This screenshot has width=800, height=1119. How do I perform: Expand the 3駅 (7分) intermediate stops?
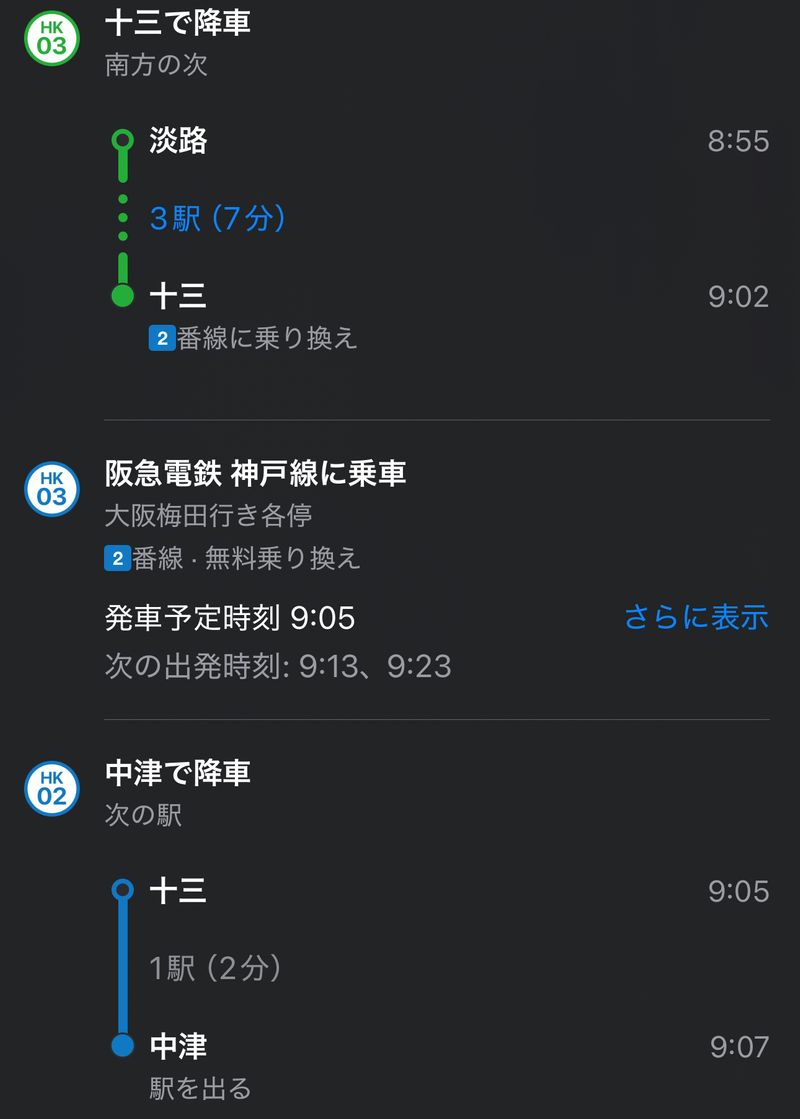coord(217,218)
